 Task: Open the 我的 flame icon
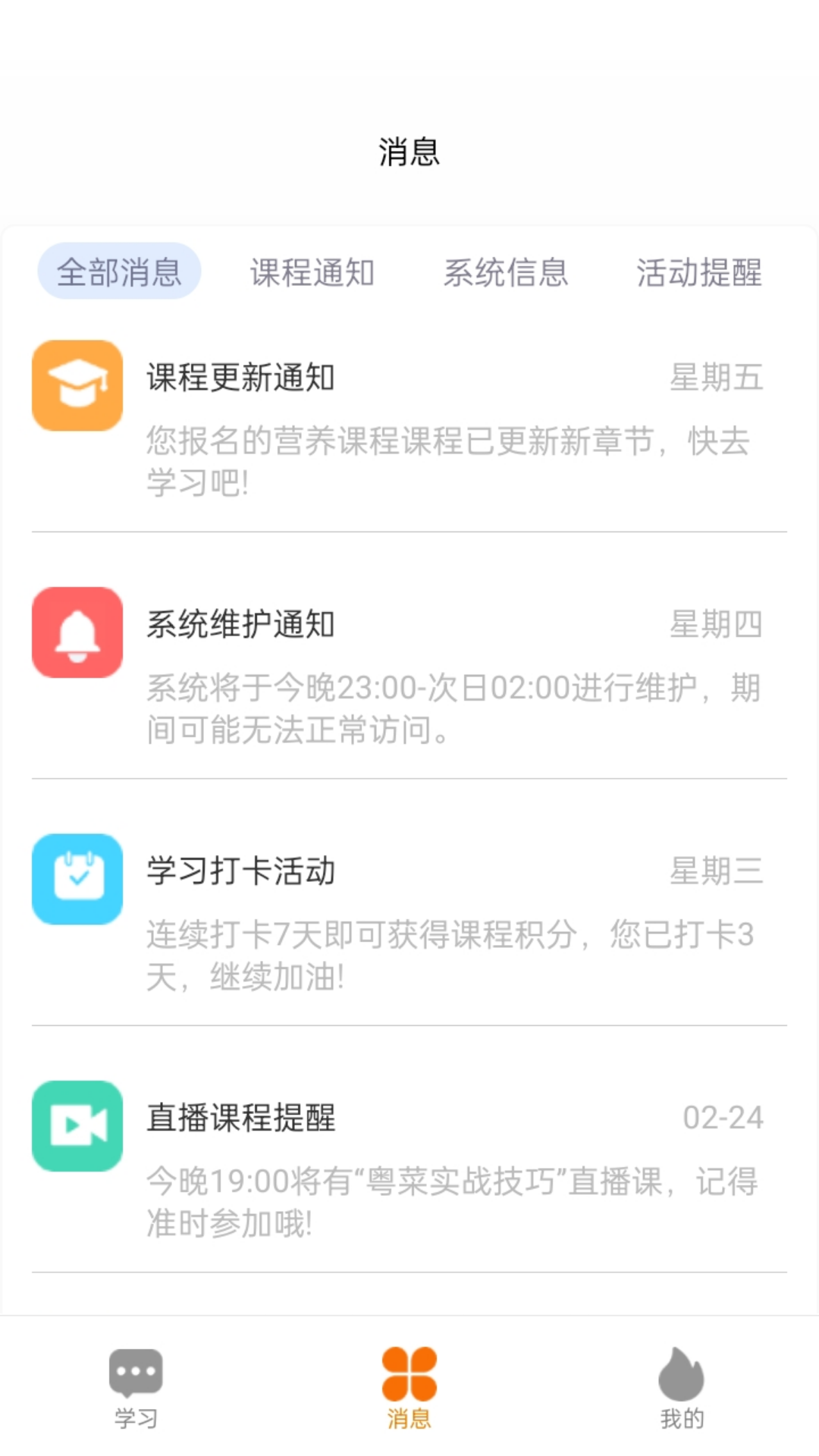pyautogui.click(x=682, y=1382)
